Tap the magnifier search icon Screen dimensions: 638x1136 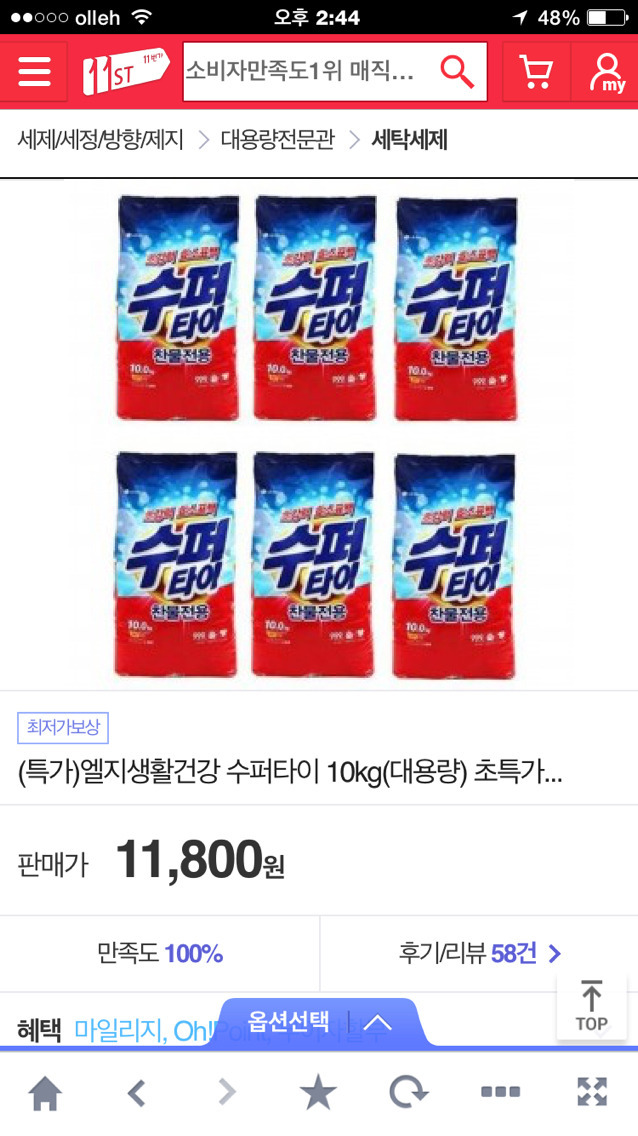(457, 72)
